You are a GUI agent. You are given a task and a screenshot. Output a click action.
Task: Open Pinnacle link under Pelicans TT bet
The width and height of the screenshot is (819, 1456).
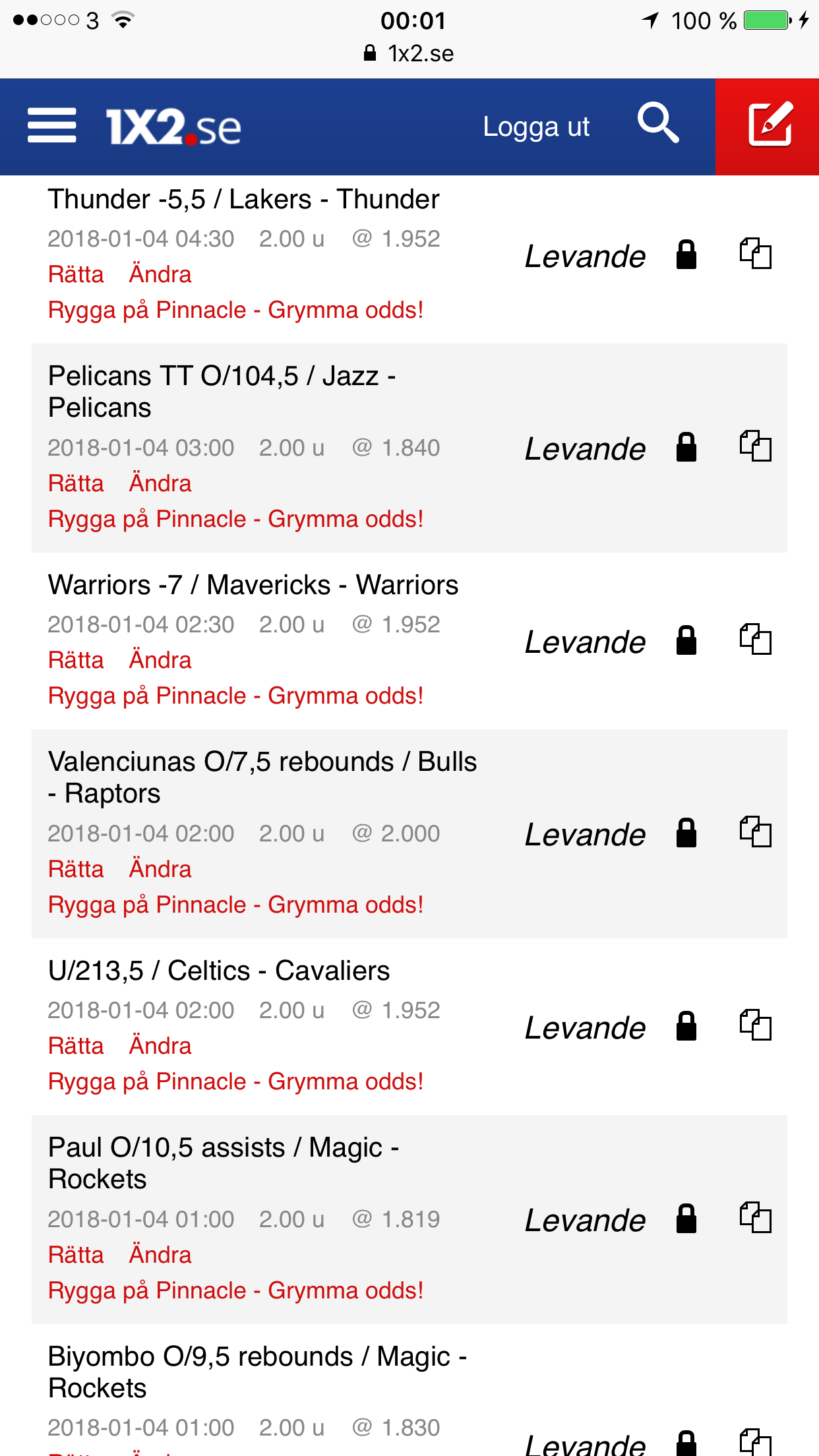tap(235, 519)
